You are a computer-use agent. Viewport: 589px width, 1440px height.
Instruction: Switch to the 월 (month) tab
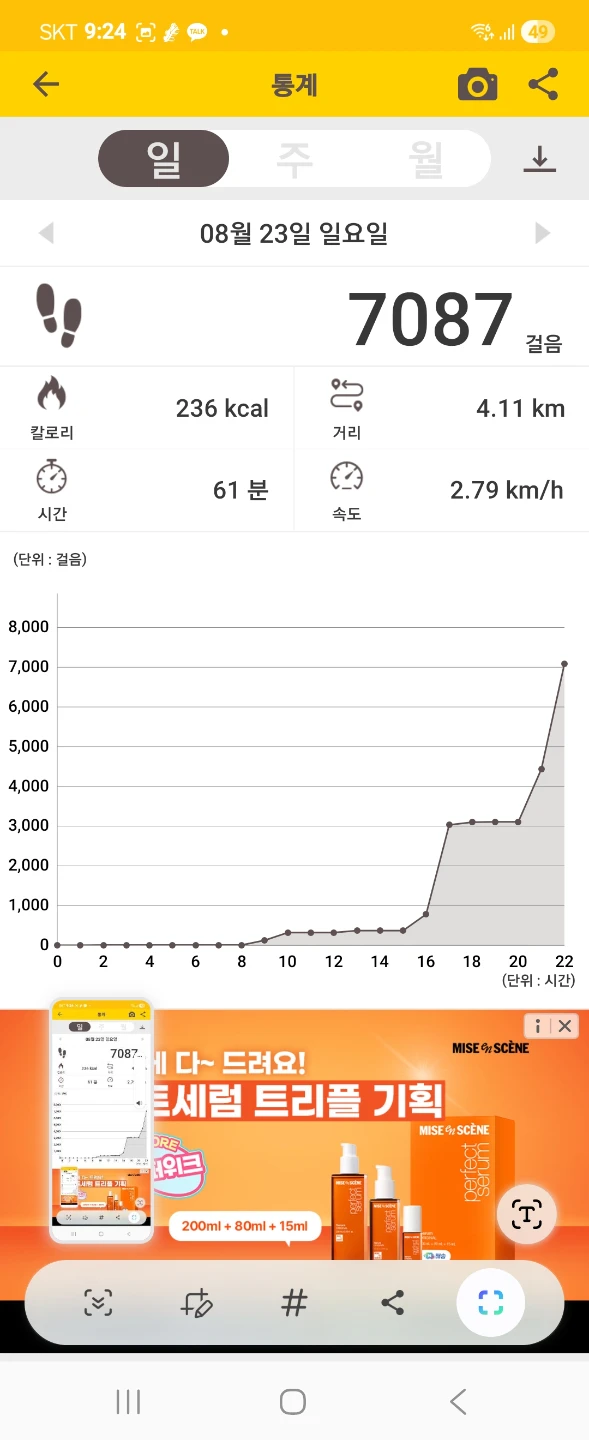tap(426, 159)
